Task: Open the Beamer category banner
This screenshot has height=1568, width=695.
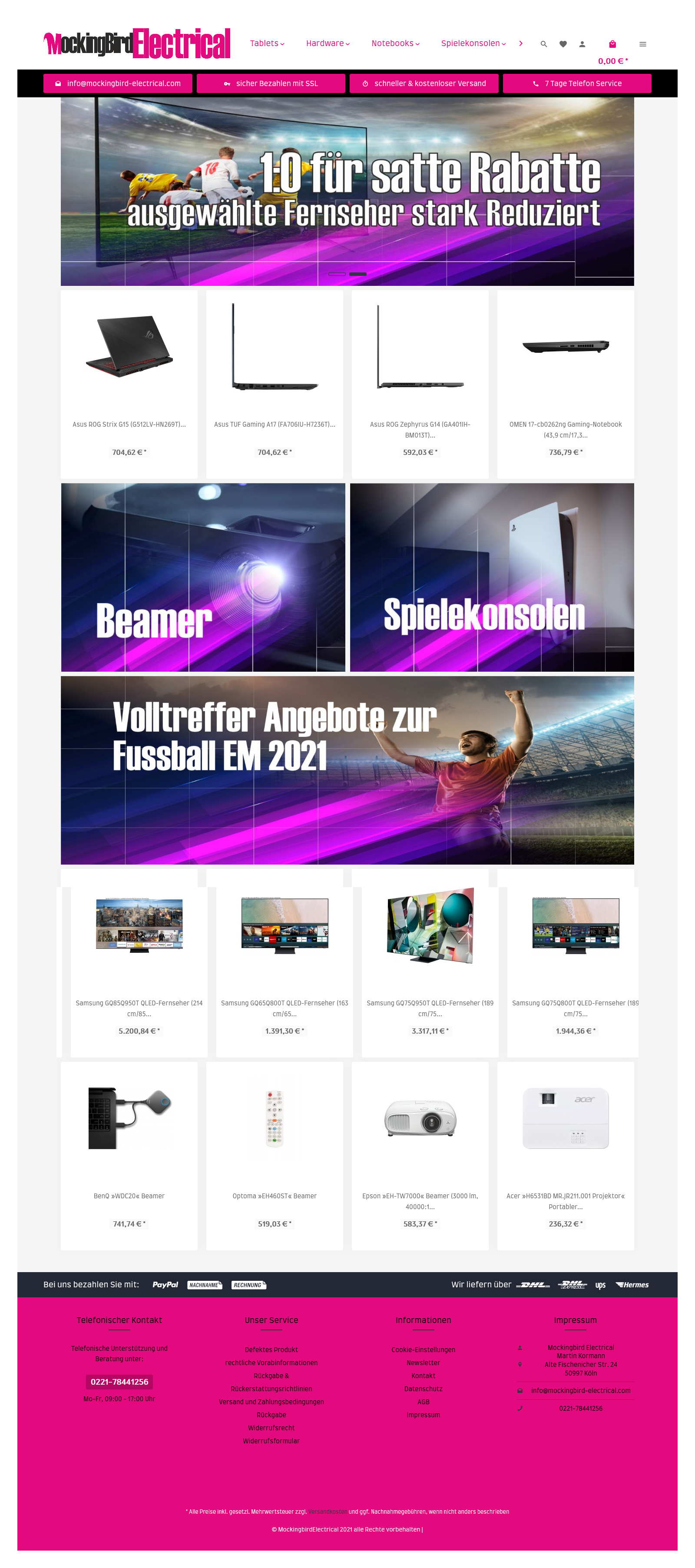Action: [x=203, y=577]
